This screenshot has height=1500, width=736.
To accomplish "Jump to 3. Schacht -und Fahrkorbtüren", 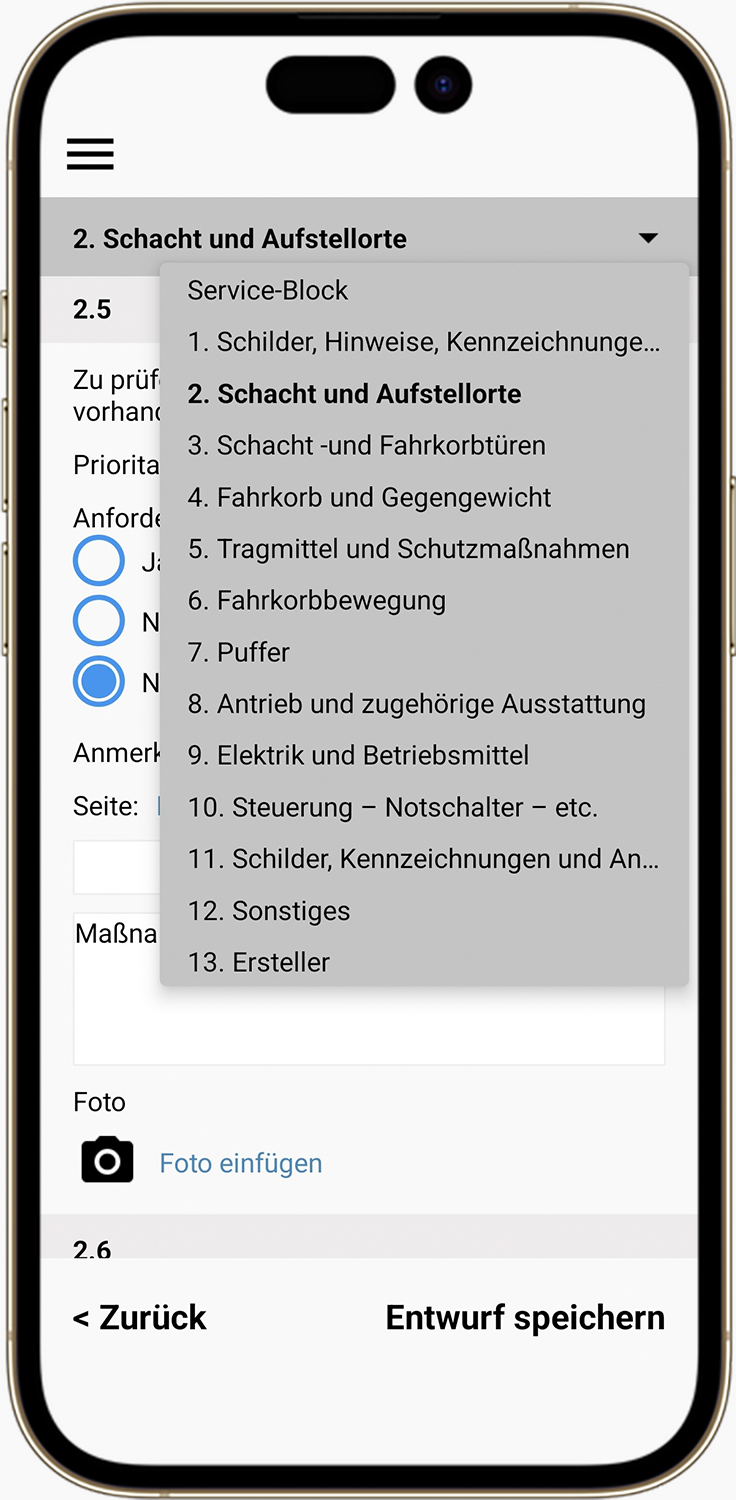I will click(x=366, y=445).
